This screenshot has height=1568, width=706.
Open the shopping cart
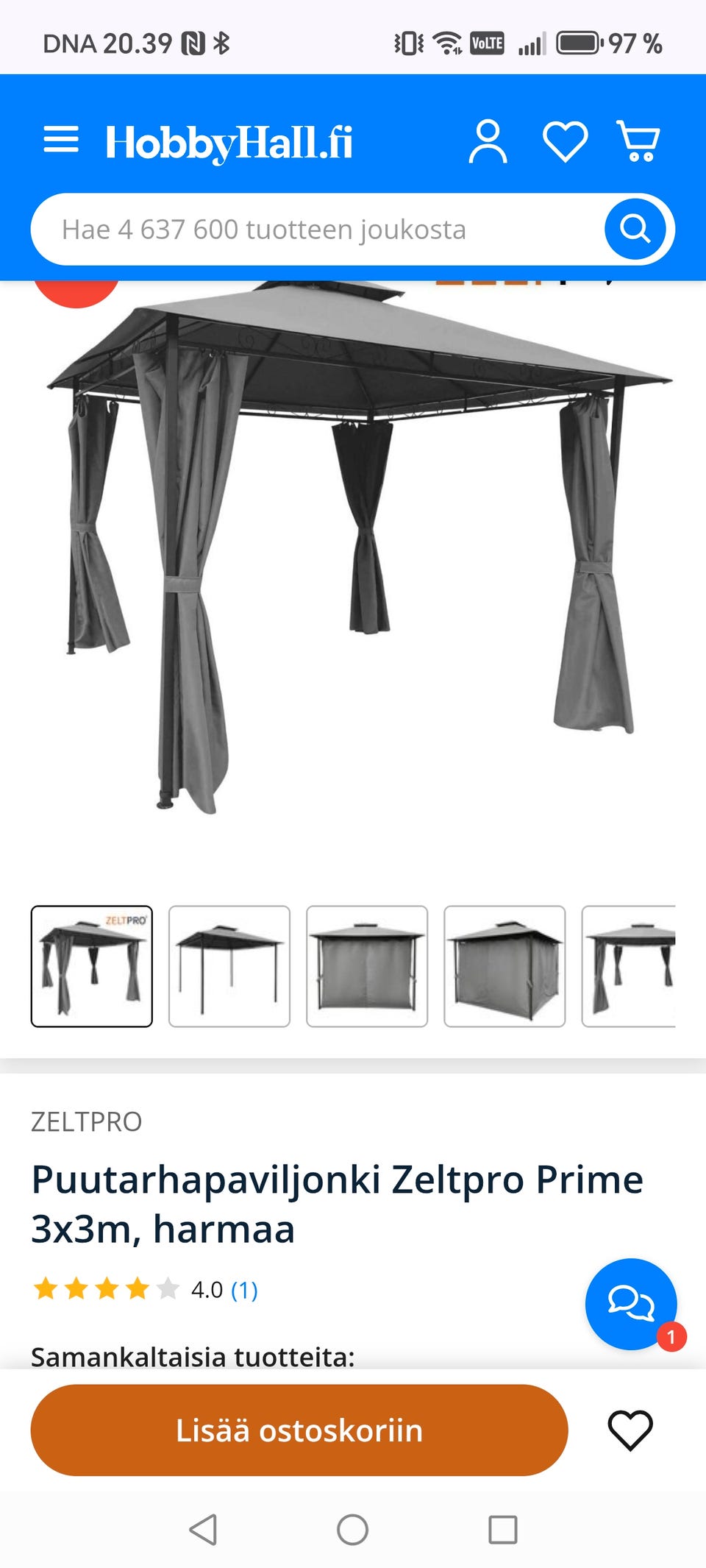pos(638,141)
